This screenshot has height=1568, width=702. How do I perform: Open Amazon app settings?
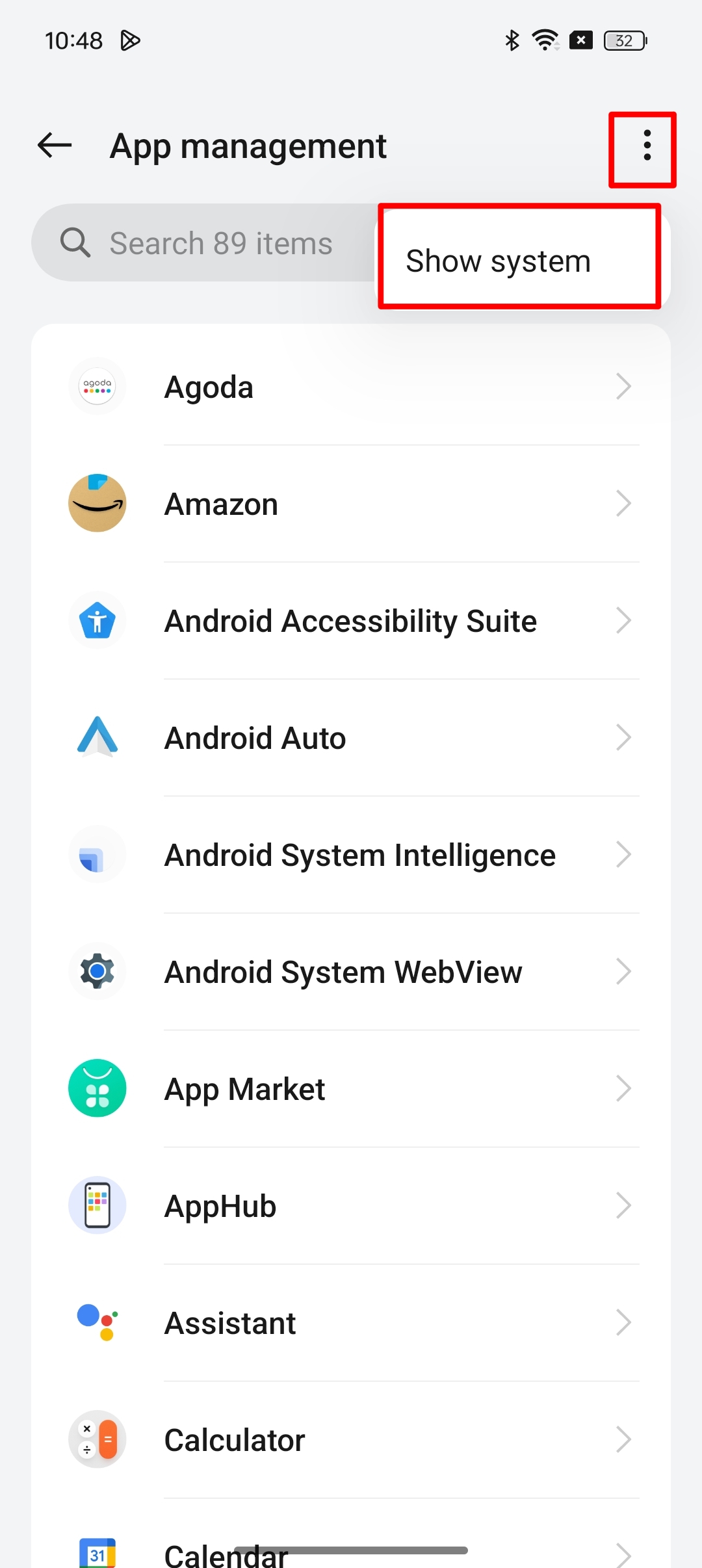[x=351, y=504]
